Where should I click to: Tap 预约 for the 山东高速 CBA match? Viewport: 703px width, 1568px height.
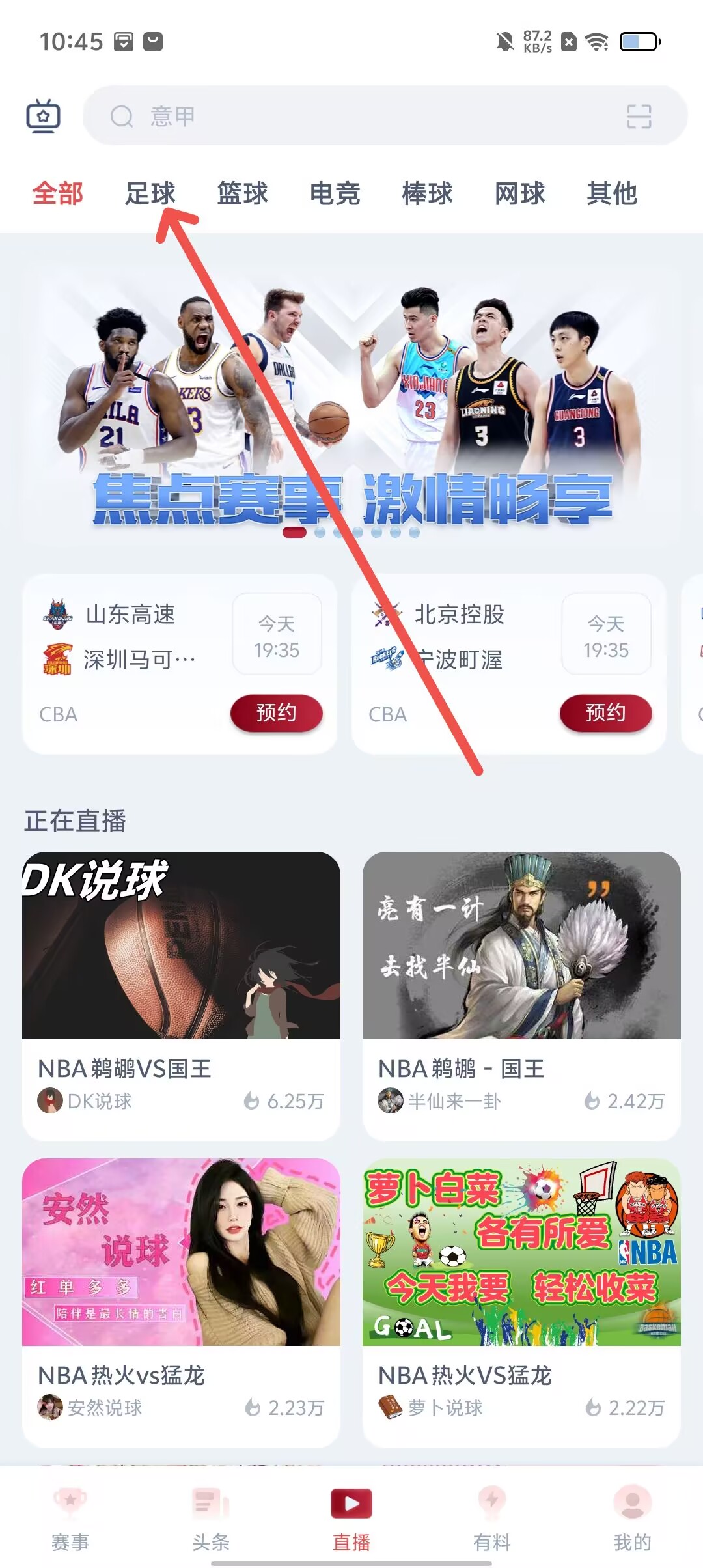(x=276, y=713)
